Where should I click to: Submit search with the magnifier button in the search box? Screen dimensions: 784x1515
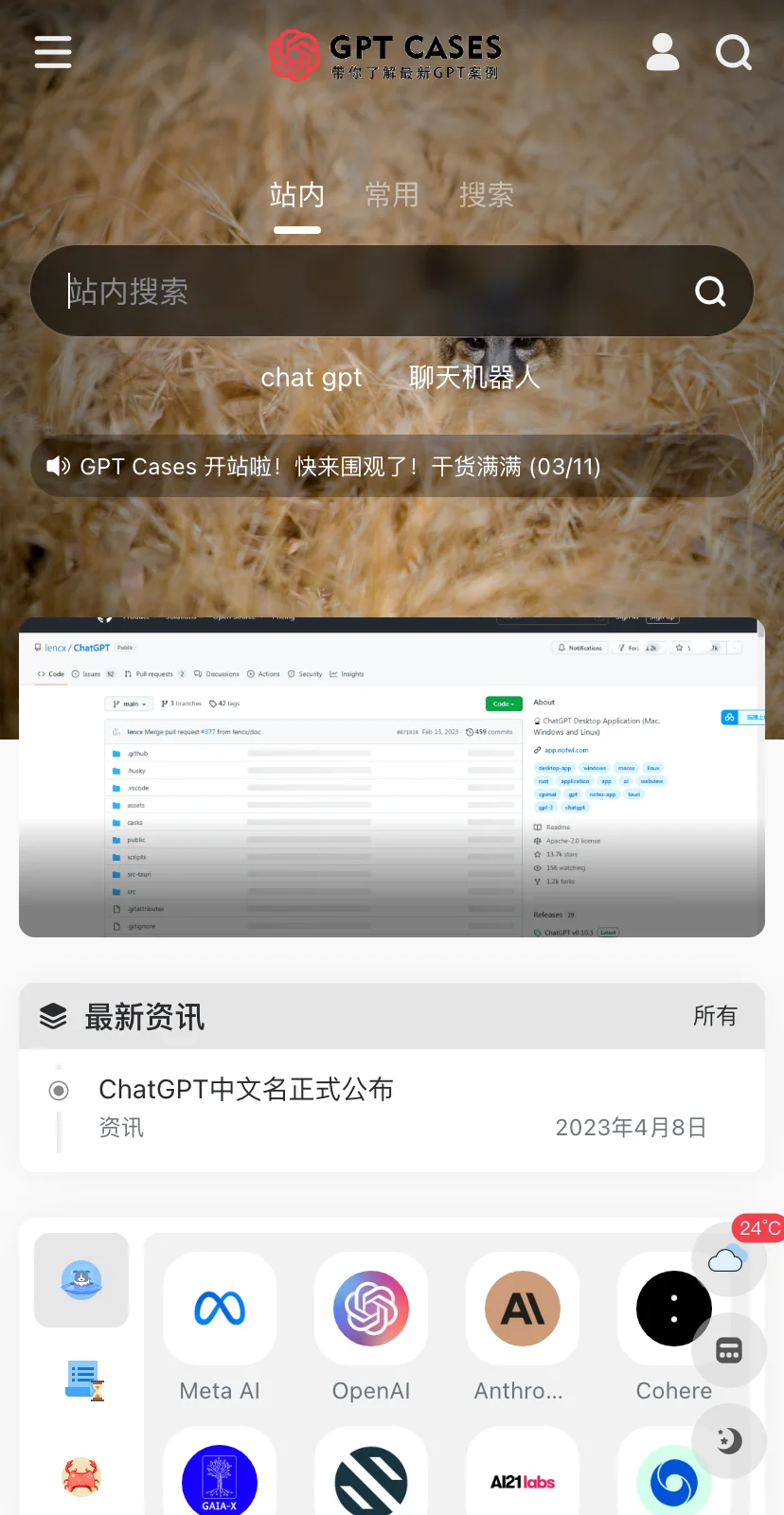click(x=710, y=292)
